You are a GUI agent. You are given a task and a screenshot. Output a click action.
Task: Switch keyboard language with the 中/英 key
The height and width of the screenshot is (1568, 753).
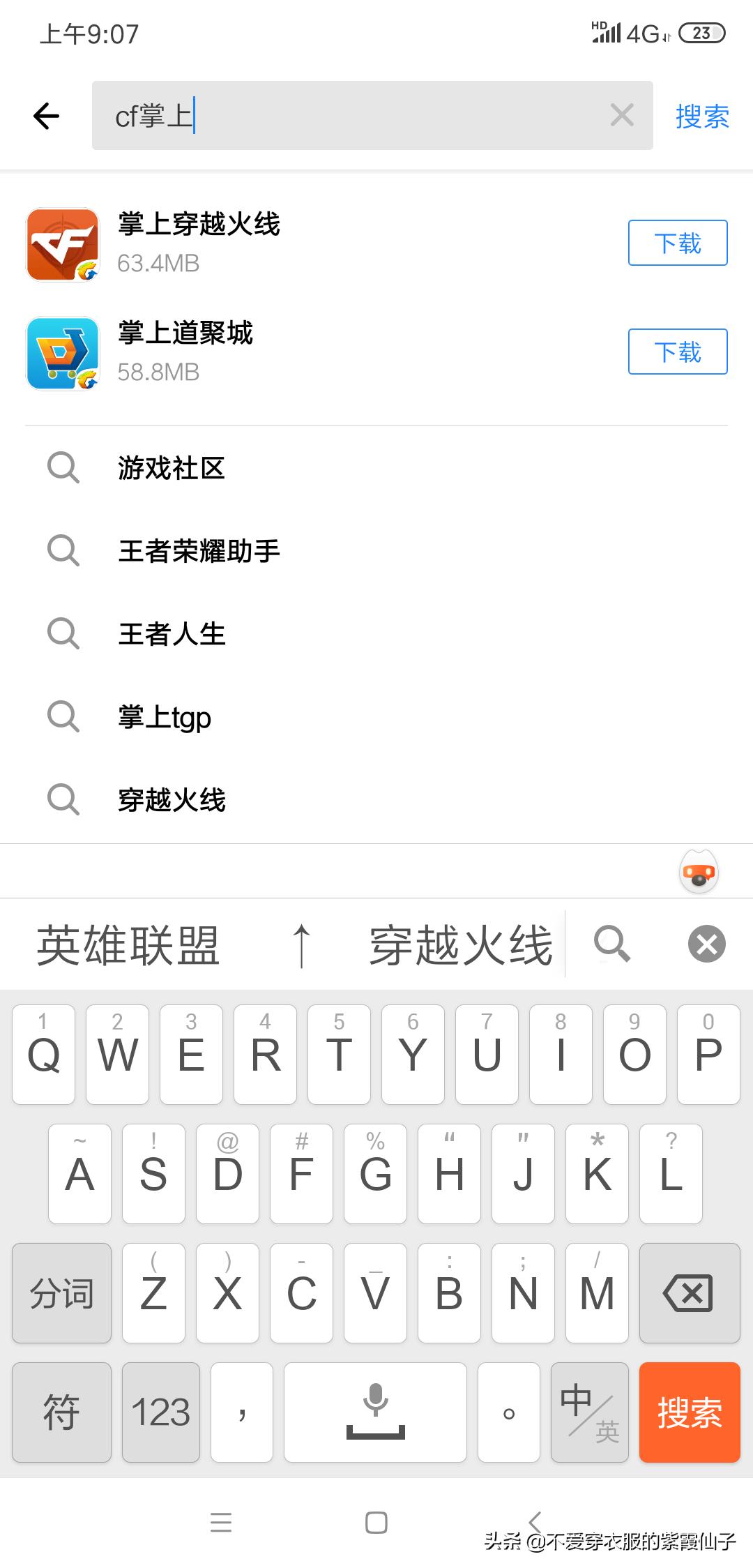click(x=589, y=1412)
